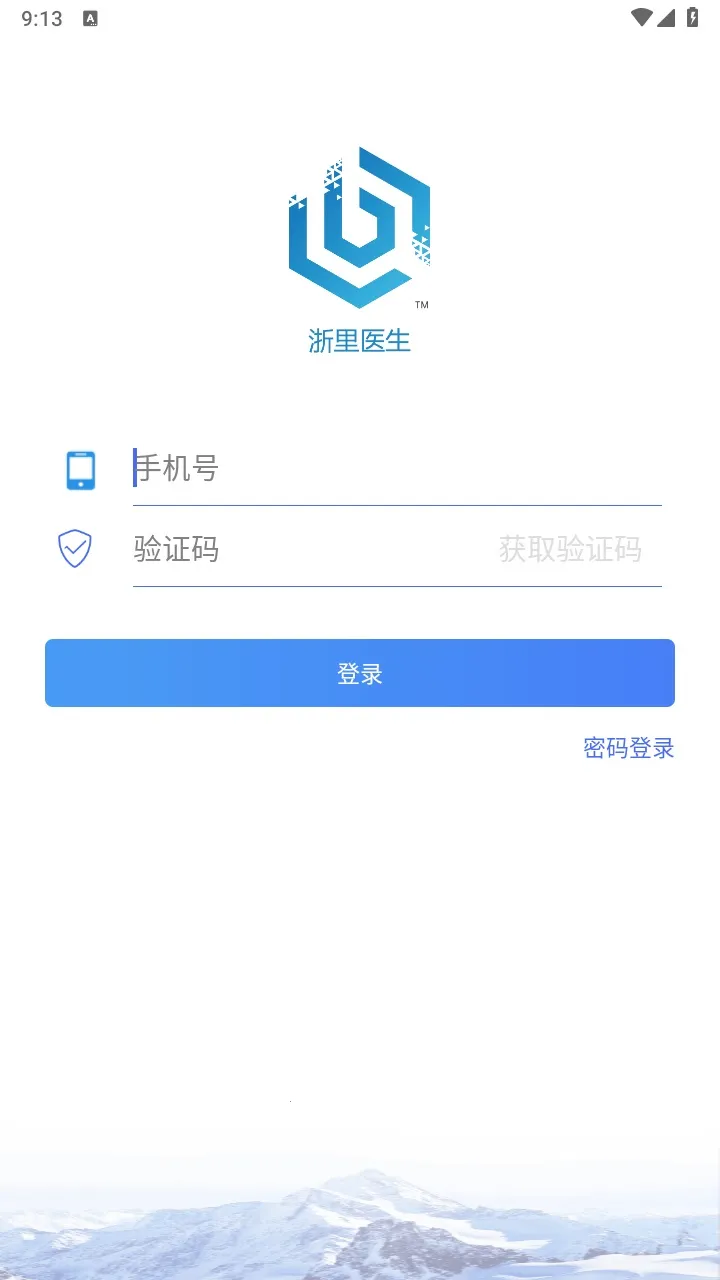Tap the 登录 login button
The width and height of the screenshot is (720, 1280).
(x=360, y=673)
